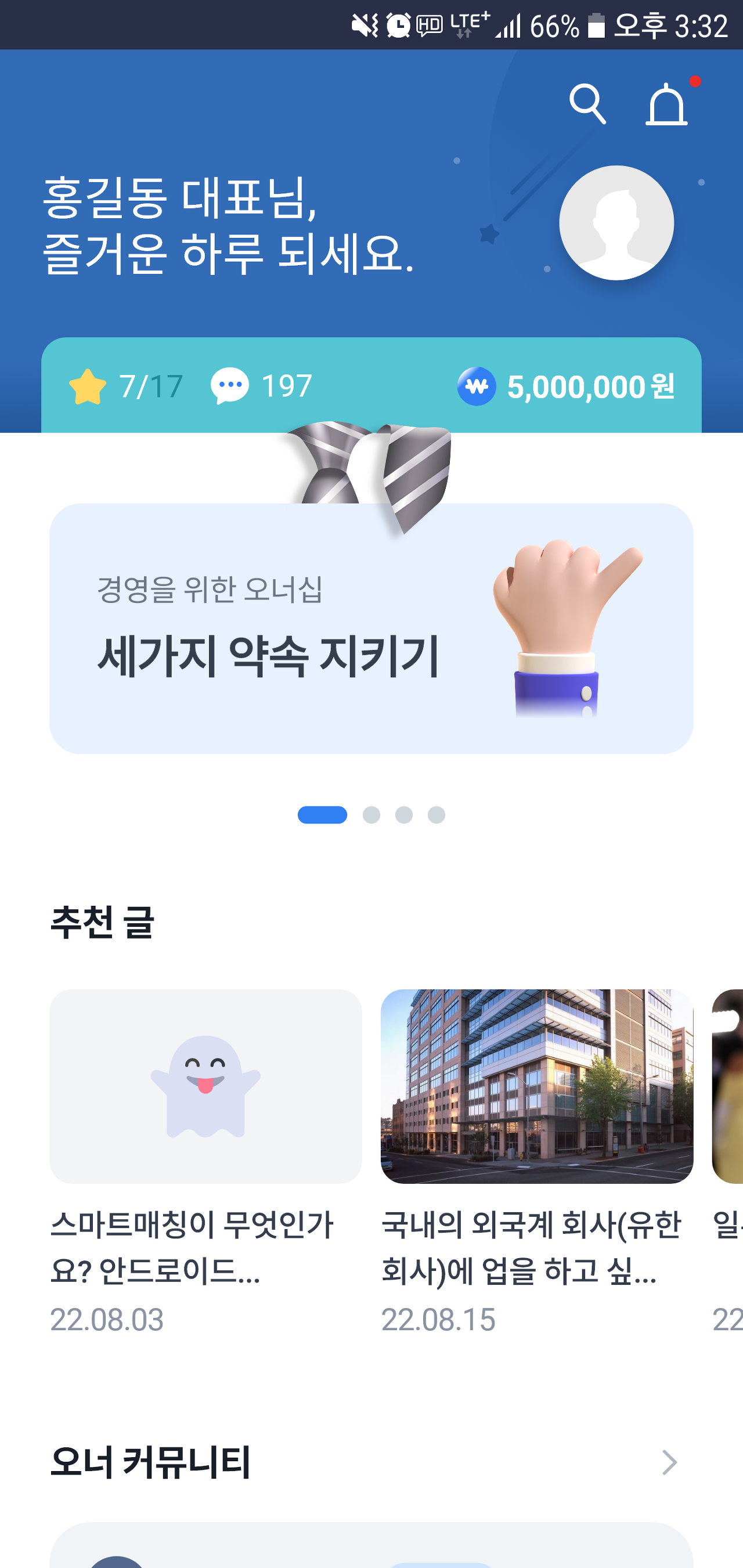743x1568 pixels.
Task: Check the 7/17 star progress indicator
Action: tap(150, 384)
